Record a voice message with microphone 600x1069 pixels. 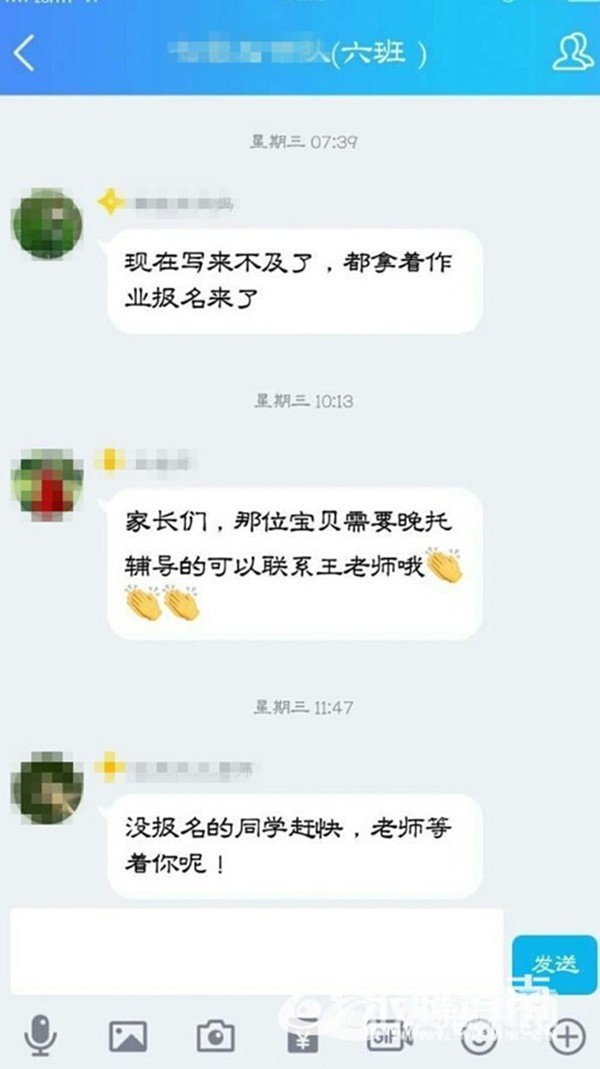[x=41, y=1035]
